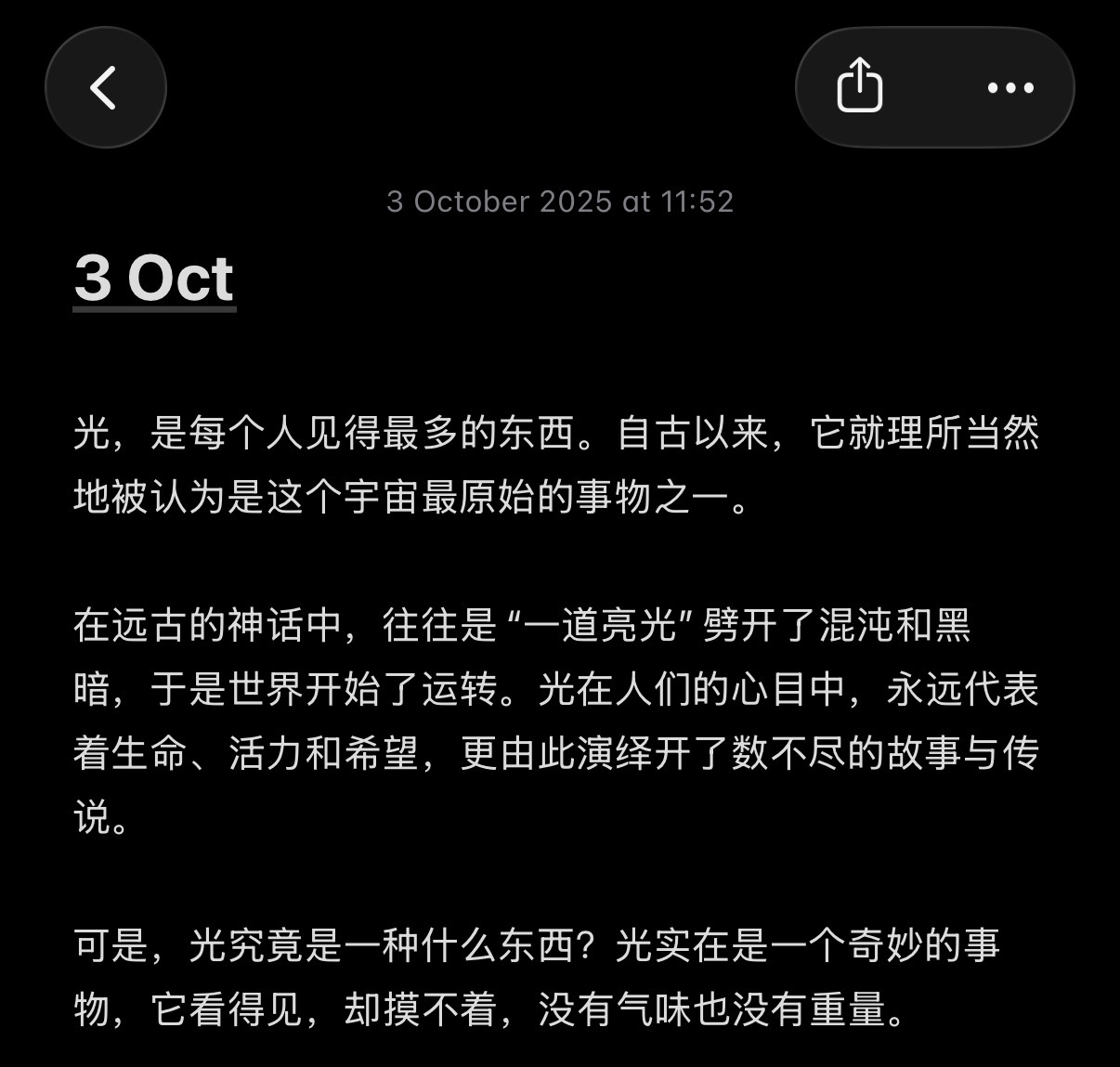This screenshot has height=1067, width=1120.
Task: Go back to the notes list
Action: pos(105,87)
